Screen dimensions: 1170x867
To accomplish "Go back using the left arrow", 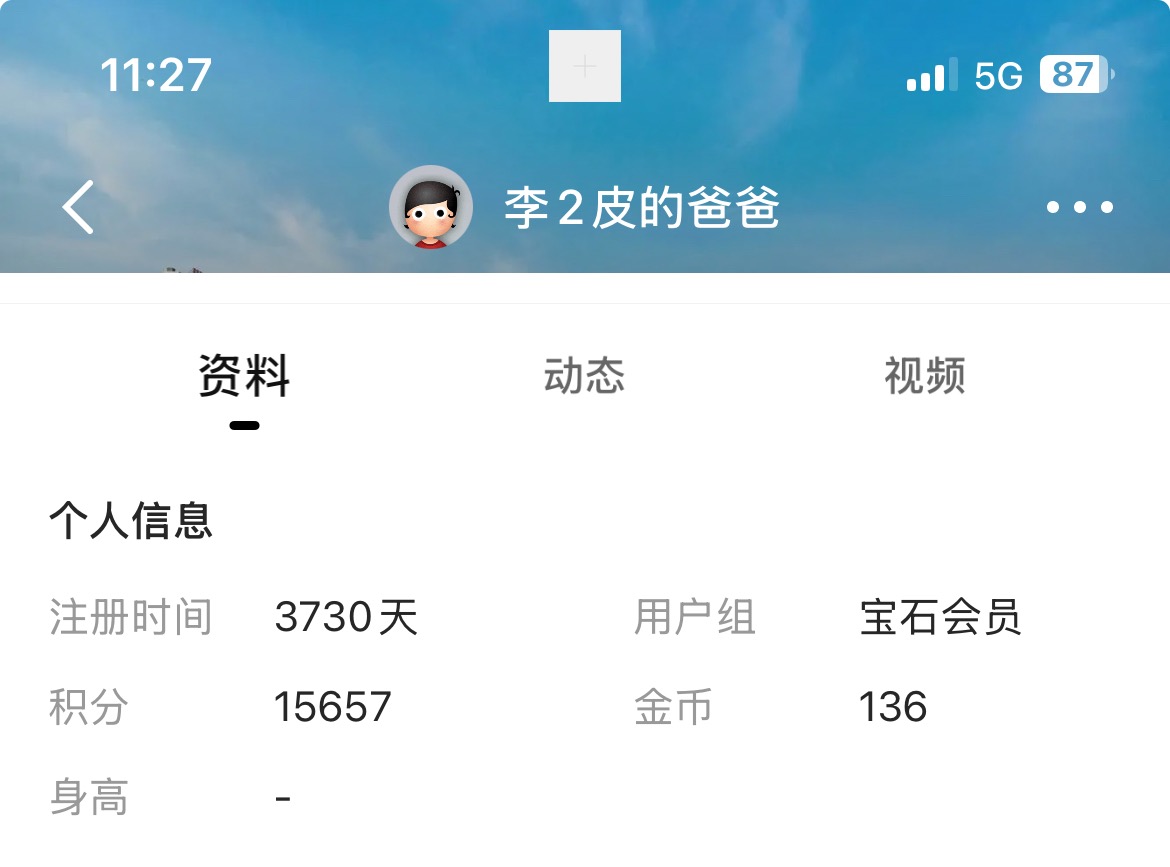I will tap(78, 208).
